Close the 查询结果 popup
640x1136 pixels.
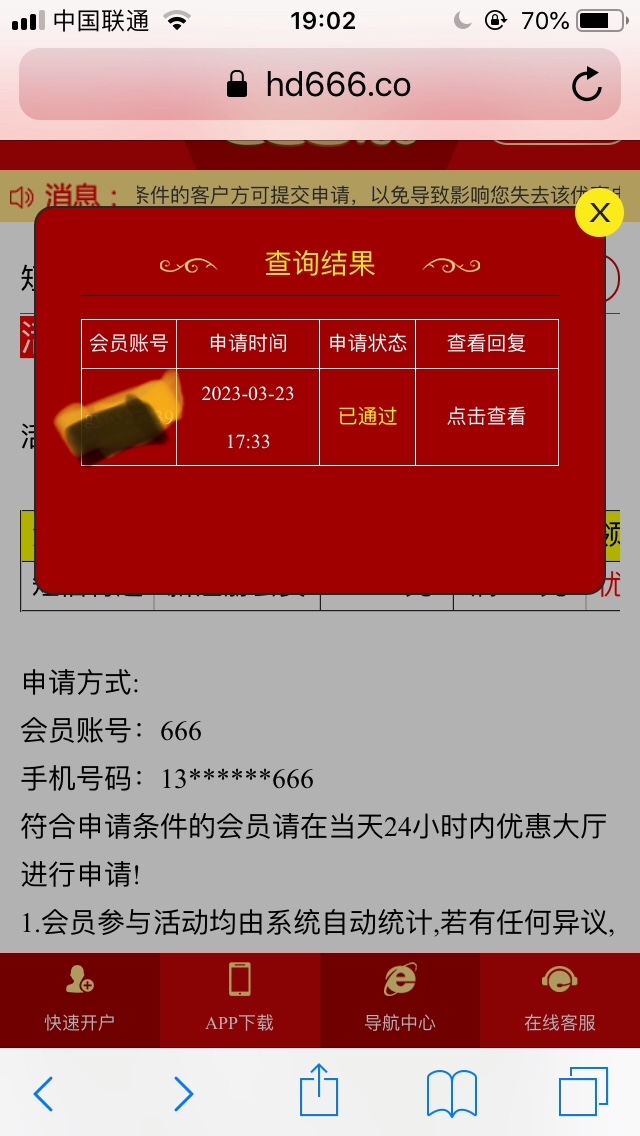coord(599,212)
